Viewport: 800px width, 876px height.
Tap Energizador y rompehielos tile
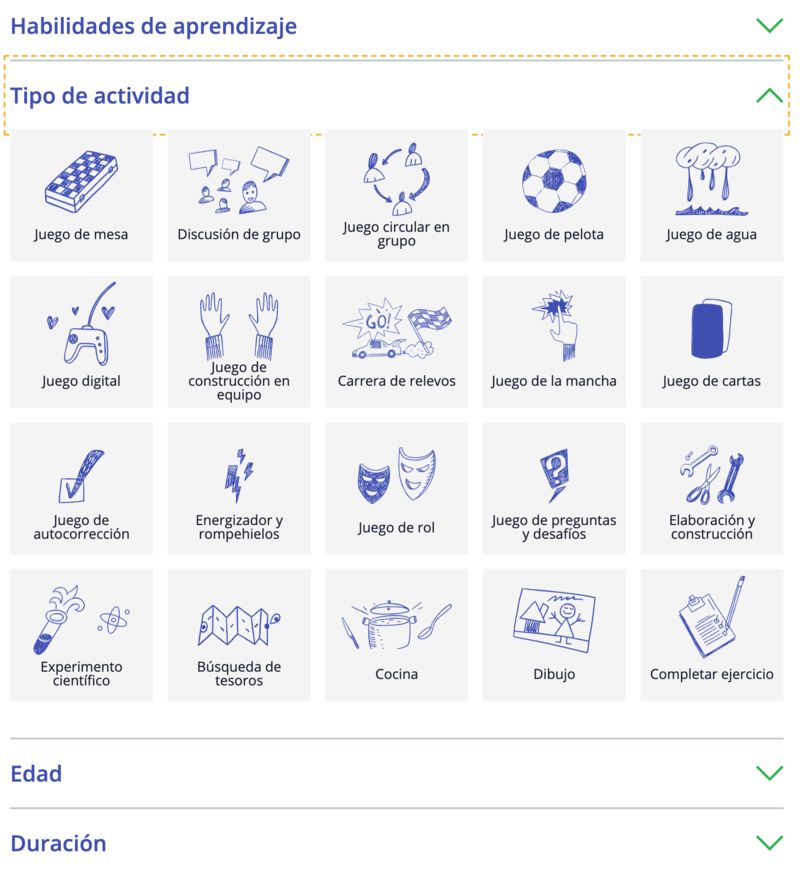(239, 488)
